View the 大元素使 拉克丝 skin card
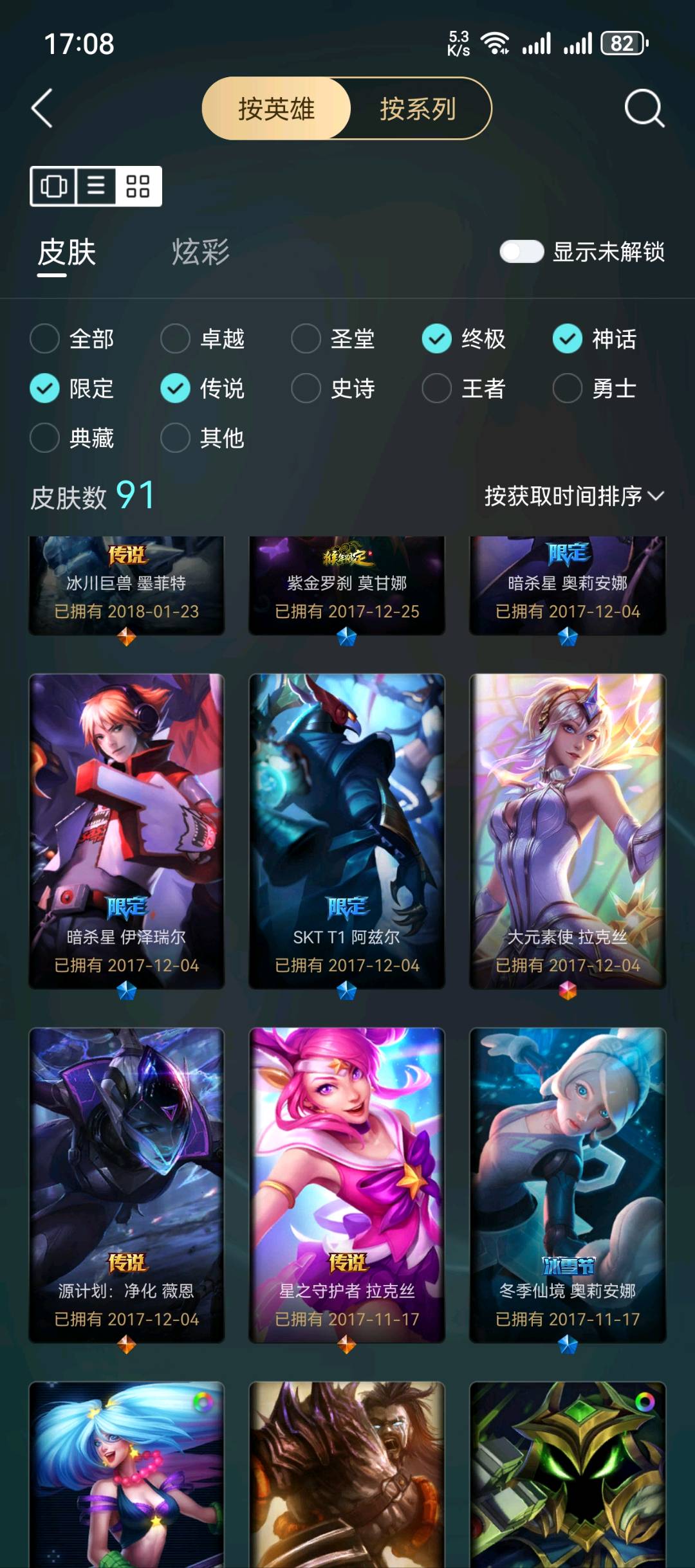The height and width of the screenshot is (1568, 695). pyautogui.click(x=568, y=831)
